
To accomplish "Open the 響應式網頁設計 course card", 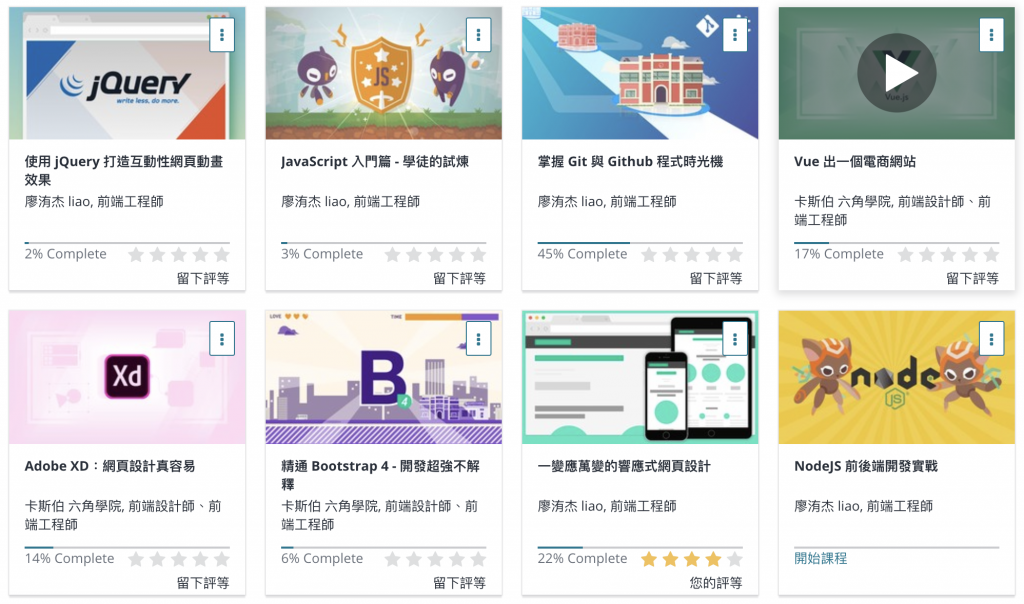I will point(625,466).
